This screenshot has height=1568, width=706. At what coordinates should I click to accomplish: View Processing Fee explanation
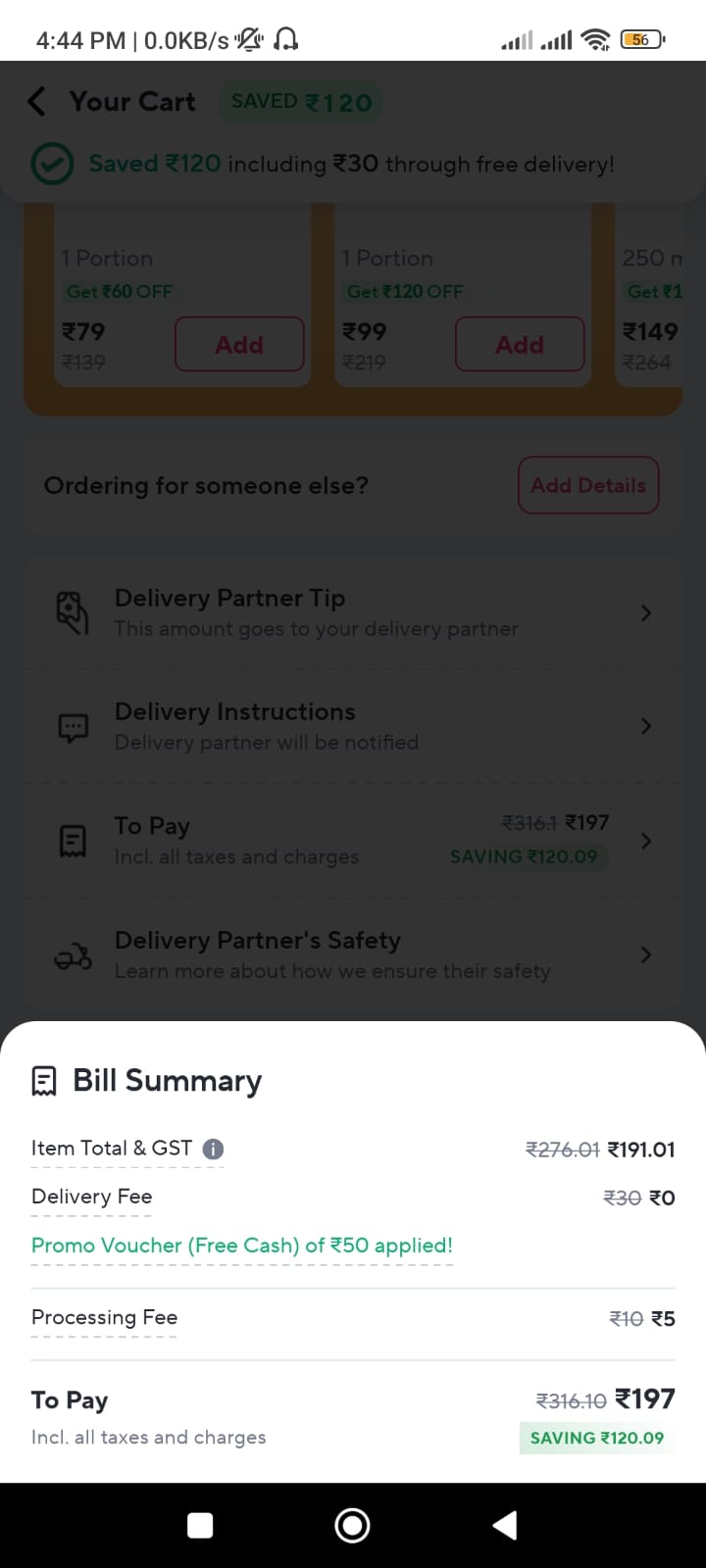[104, 1317]
